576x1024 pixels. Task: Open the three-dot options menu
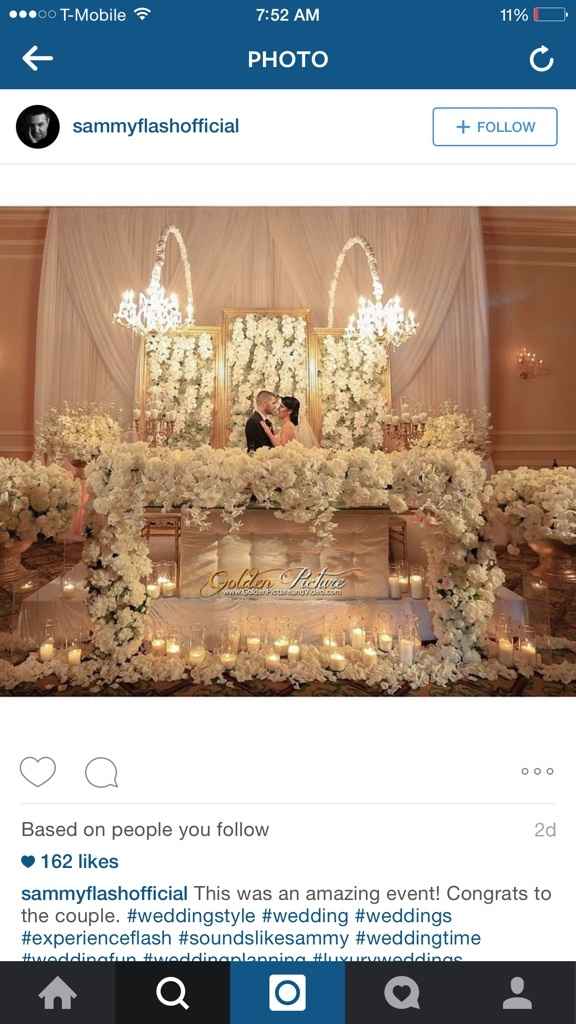[x=537, y=771]
